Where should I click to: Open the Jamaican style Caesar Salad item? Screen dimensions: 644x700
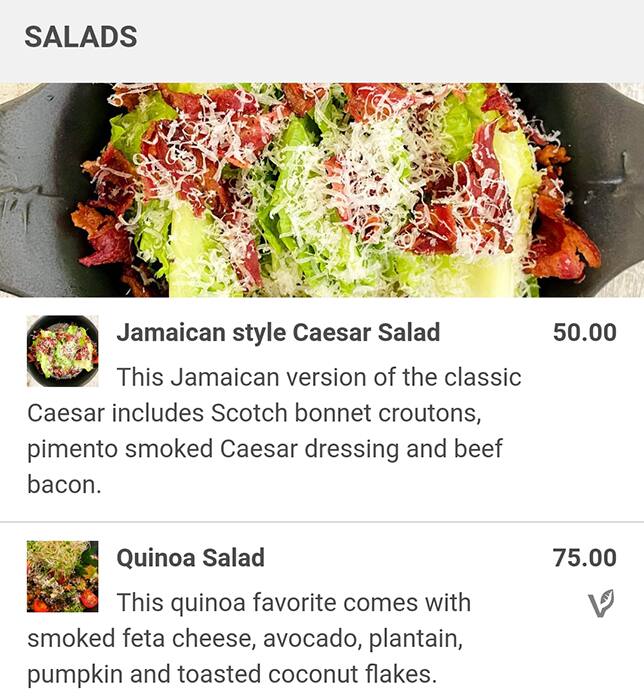point(278,333)
